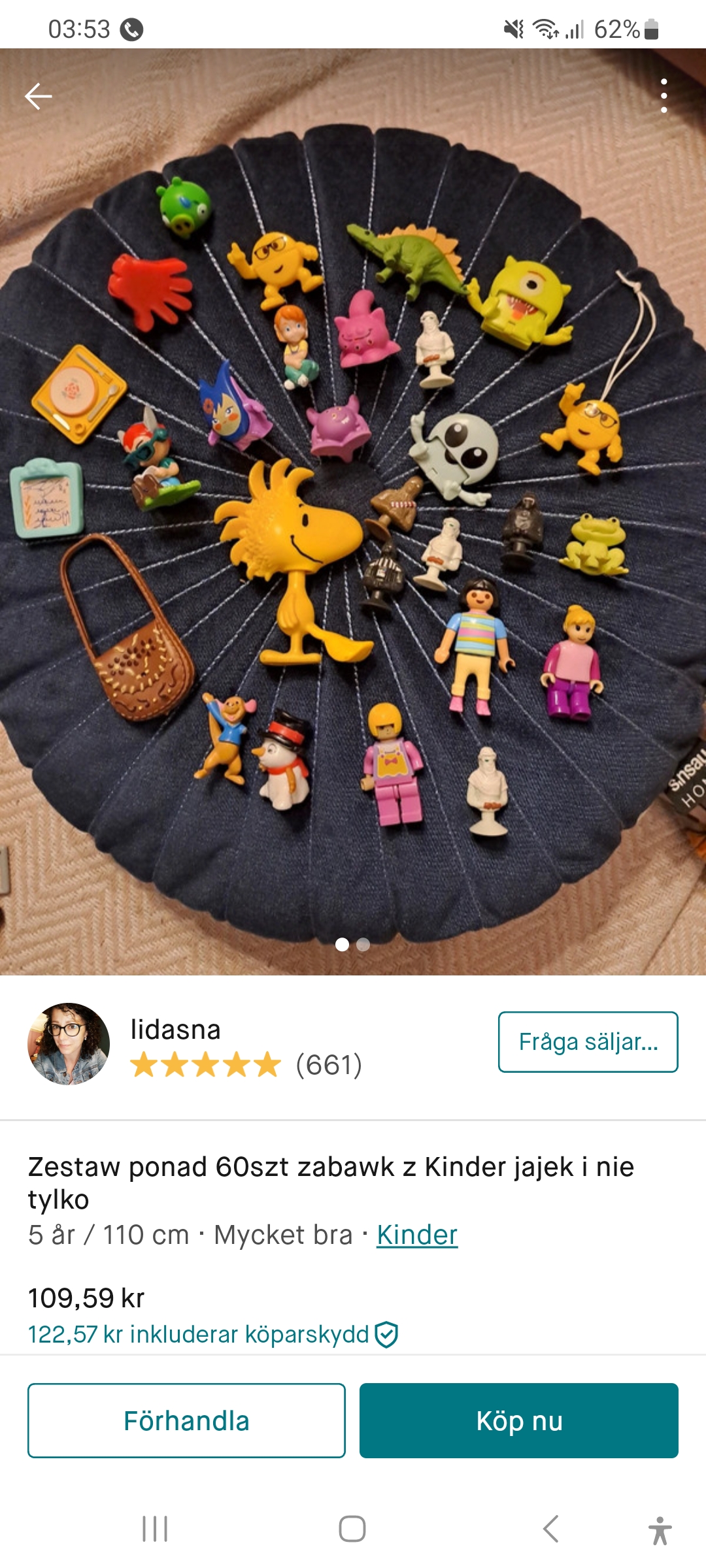Go to the system home screen
The image size is (706, 1568).
click(352, 1529)
